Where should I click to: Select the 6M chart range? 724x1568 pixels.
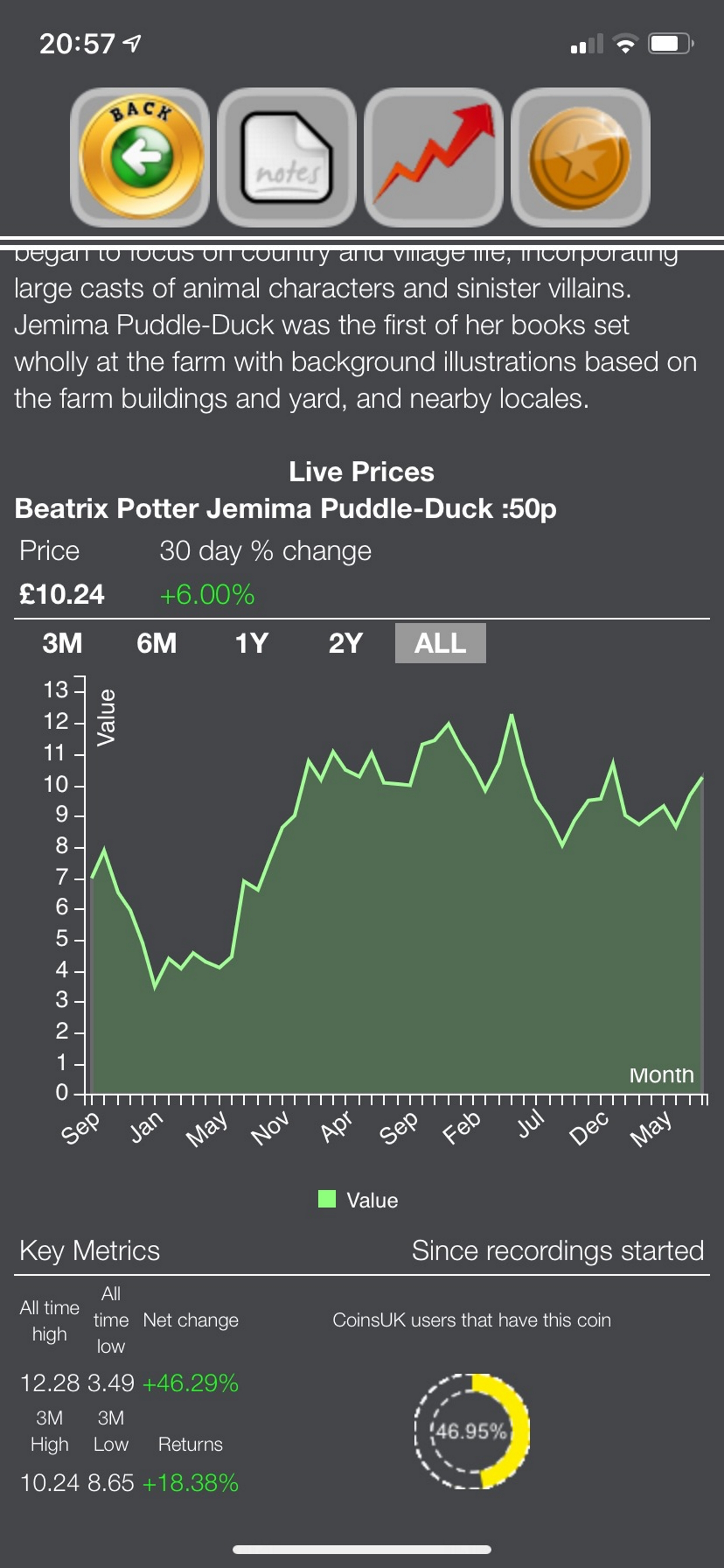(156, 643)
